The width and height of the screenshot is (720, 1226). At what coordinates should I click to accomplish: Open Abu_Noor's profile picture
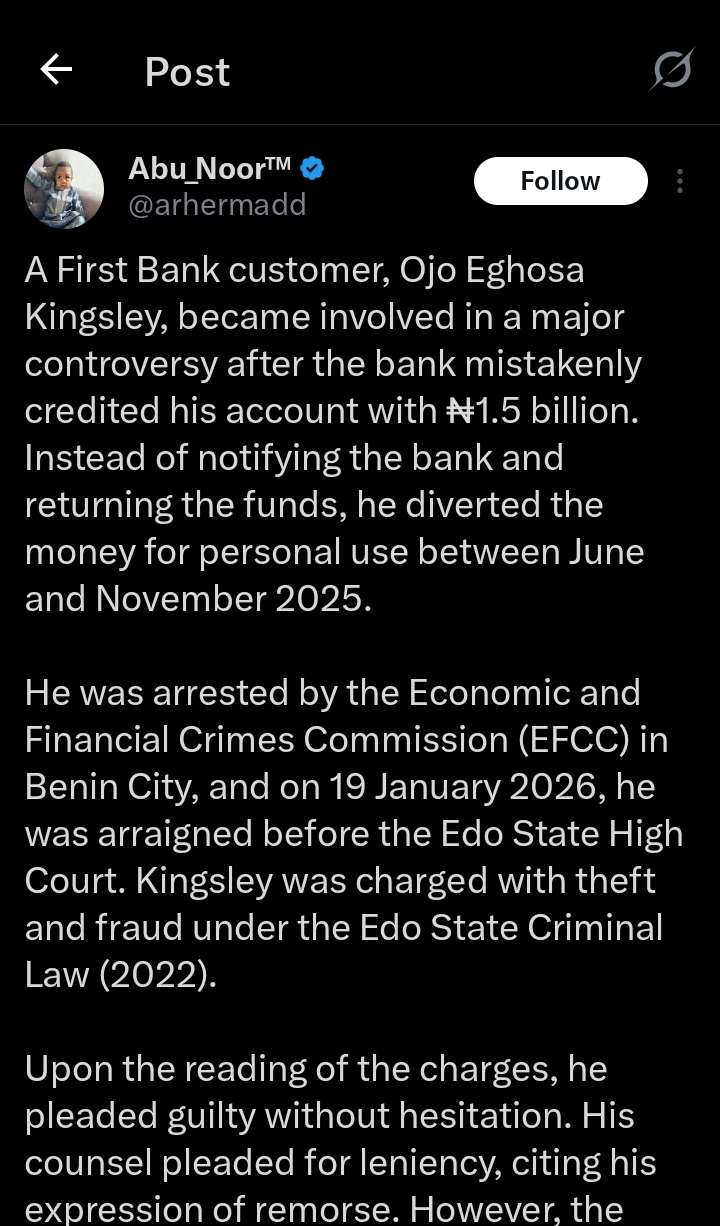(x=64, y=189)
